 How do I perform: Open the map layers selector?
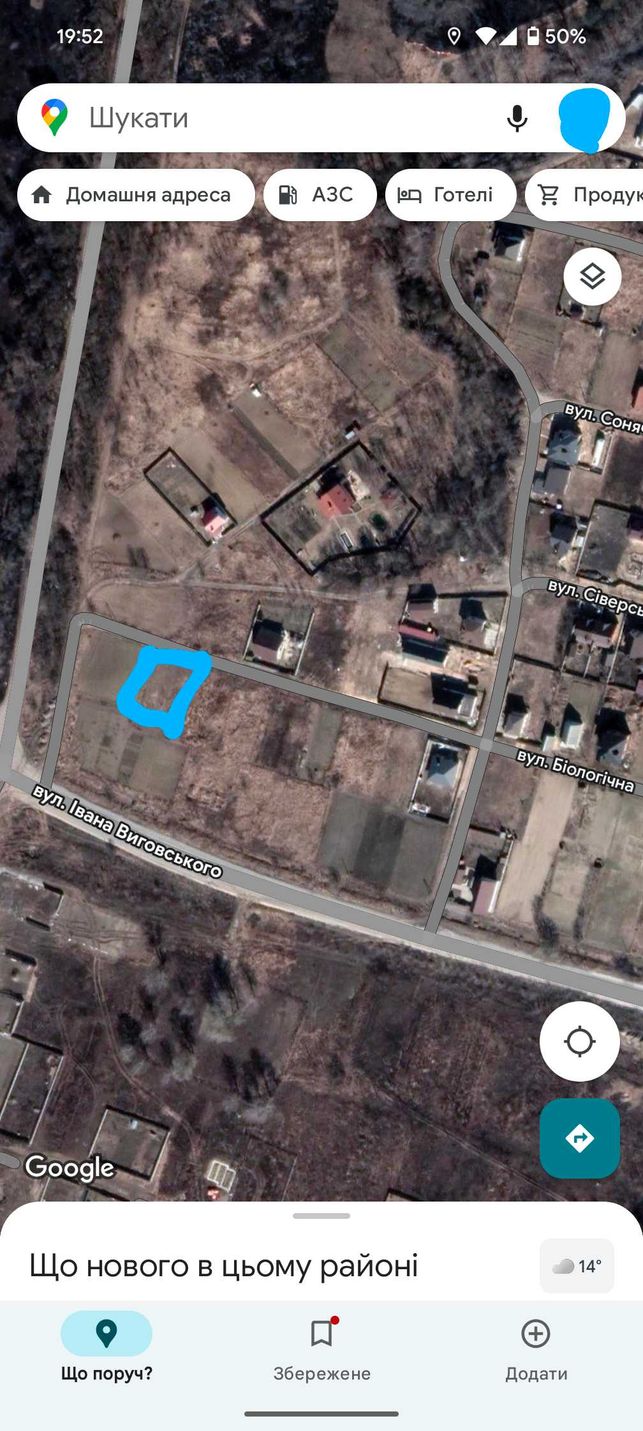593,276
